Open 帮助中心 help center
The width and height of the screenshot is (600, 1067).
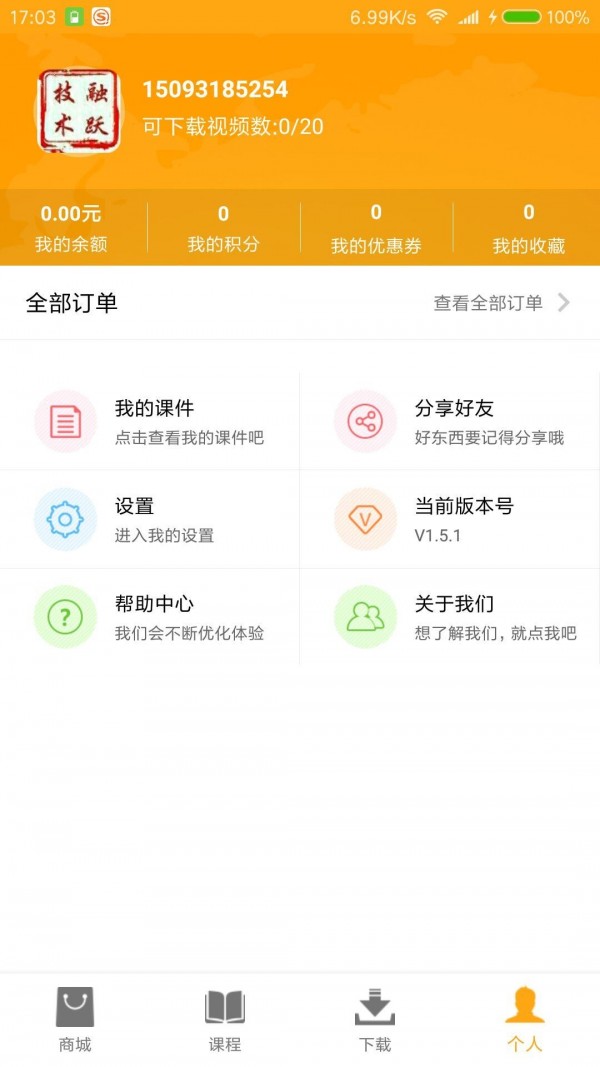(x=150, y=617)
